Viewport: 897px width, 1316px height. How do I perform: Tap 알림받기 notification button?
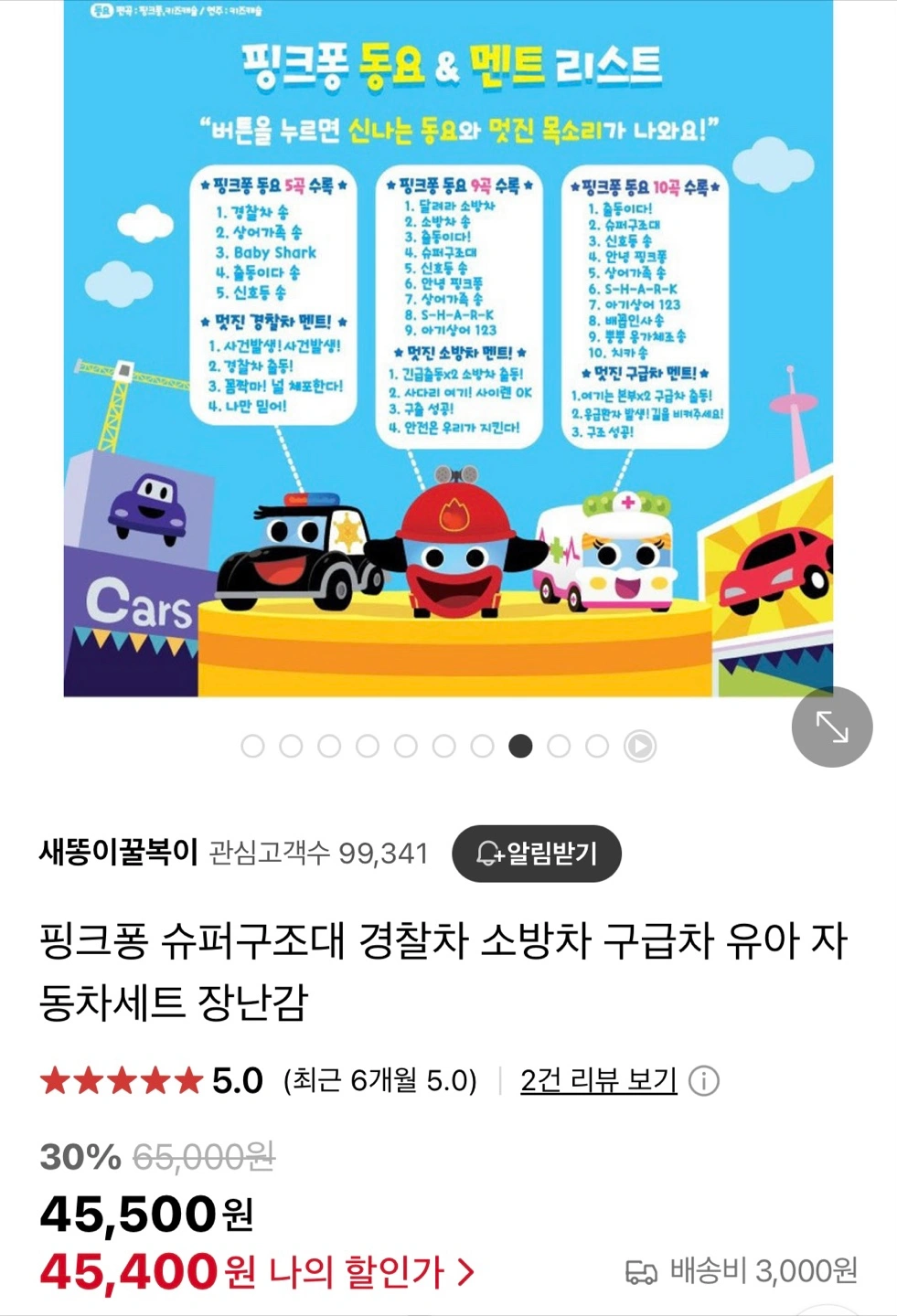(x=537, y=854)
